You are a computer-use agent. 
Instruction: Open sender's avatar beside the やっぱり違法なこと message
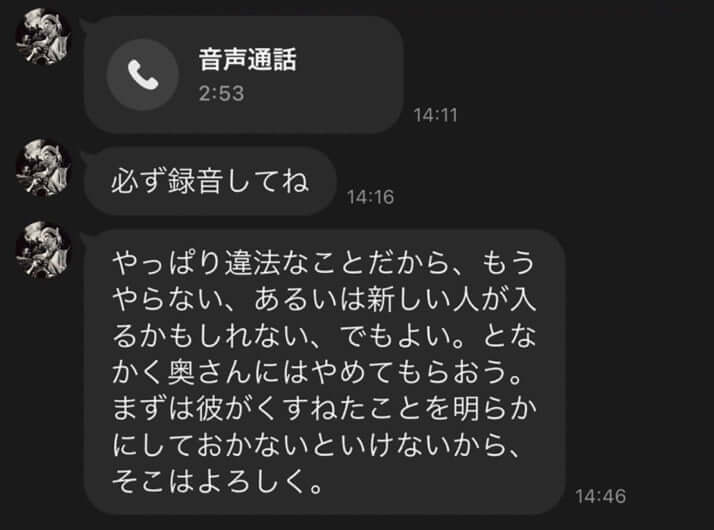pos(43,249)
